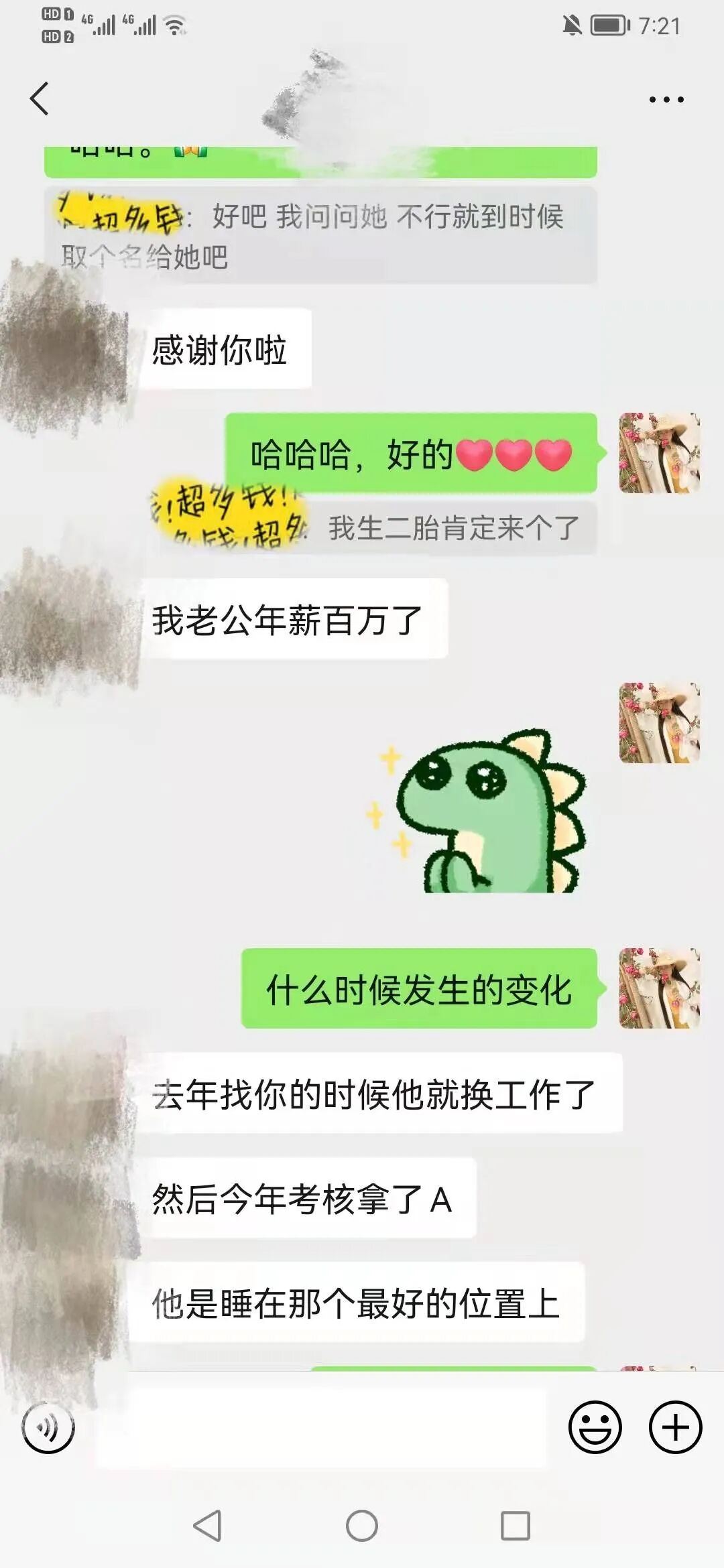Tap the bubble saying '我老公年薪百万了'
724x1568 pixels.
coord(295,623)
